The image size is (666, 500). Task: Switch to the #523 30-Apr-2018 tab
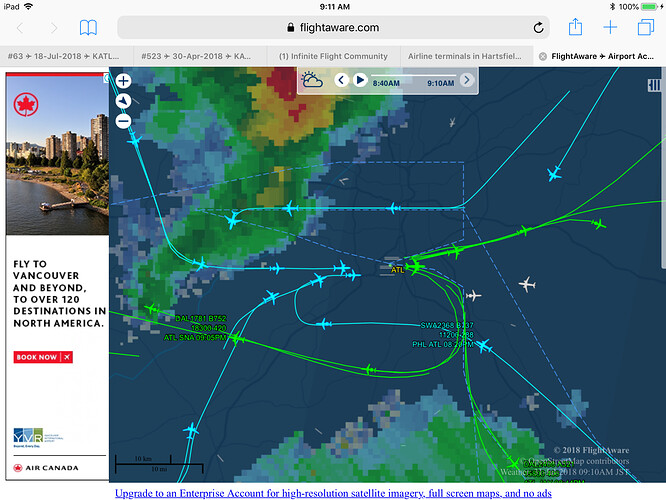(x=198, y=56)
